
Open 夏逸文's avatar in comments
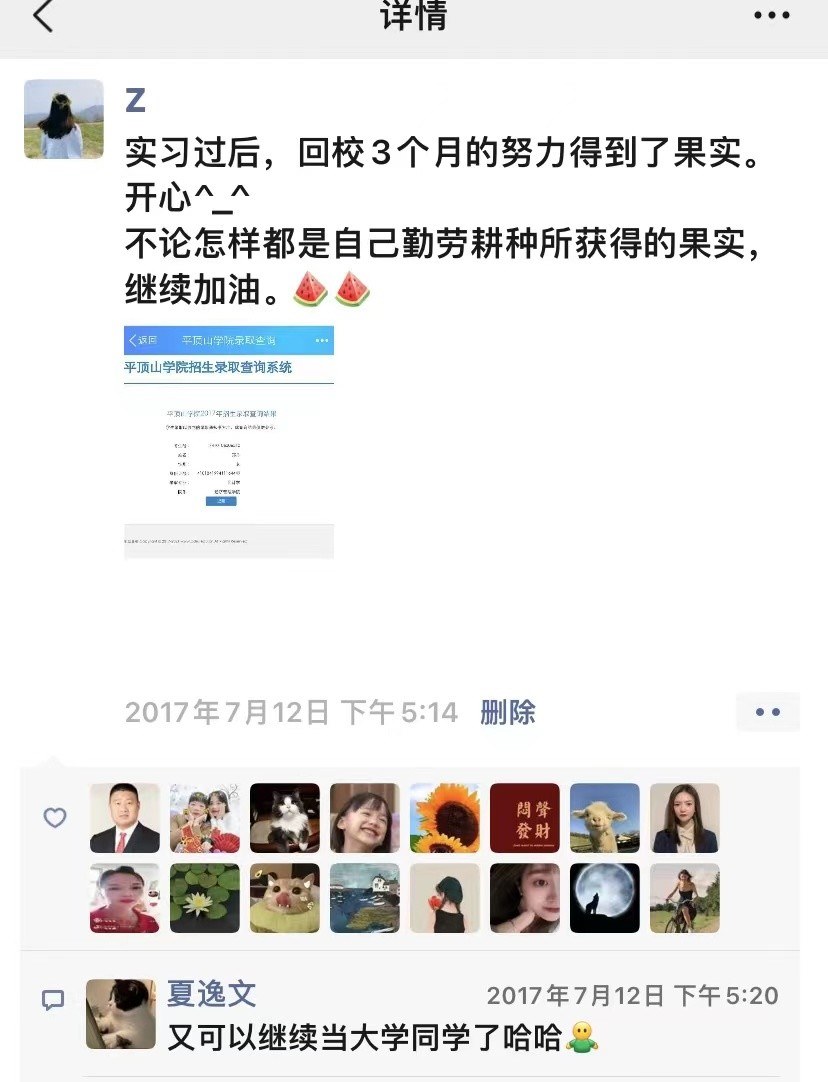tap(121, 1014)
